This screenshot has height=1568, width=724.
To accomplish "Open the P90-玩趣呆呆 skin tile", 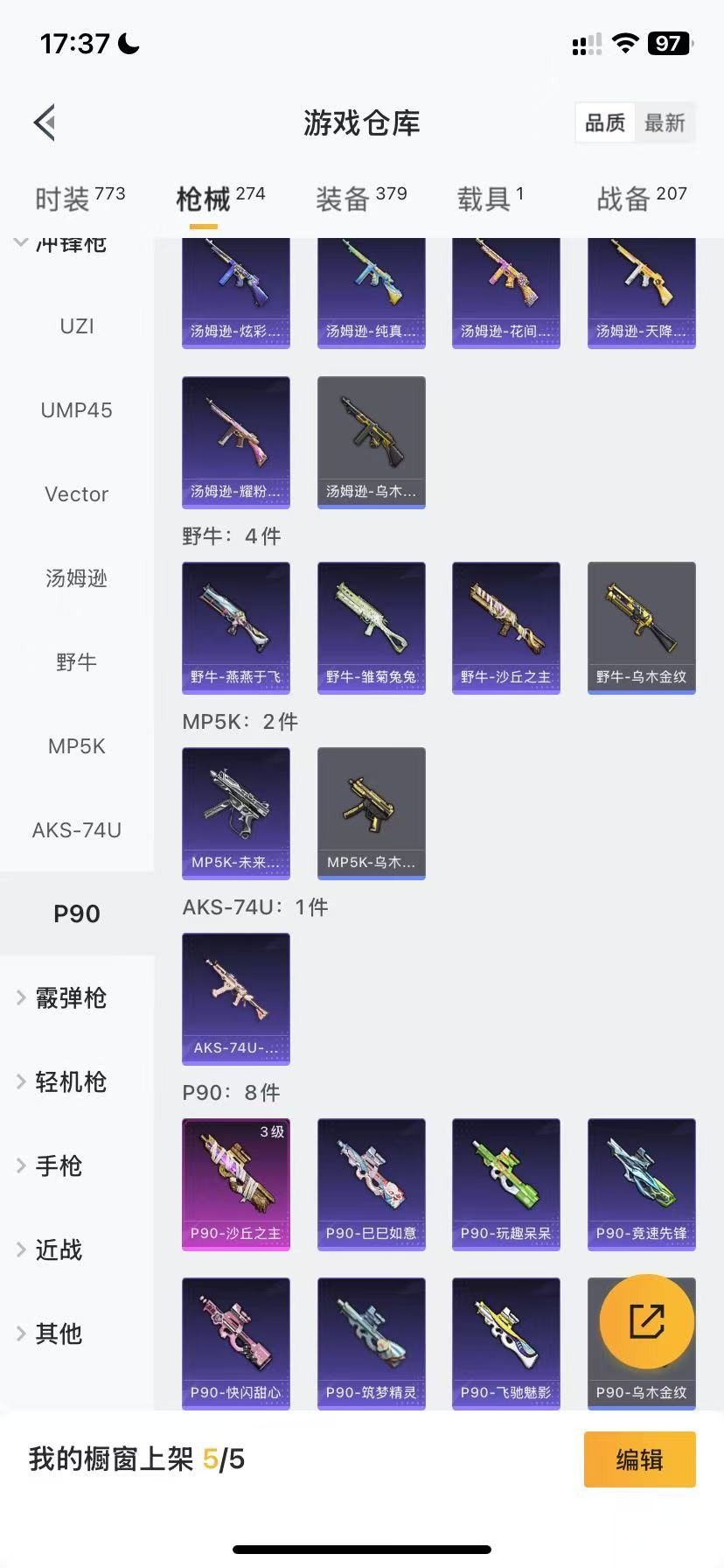I will pyautogui.click(x=506, y=1184).
